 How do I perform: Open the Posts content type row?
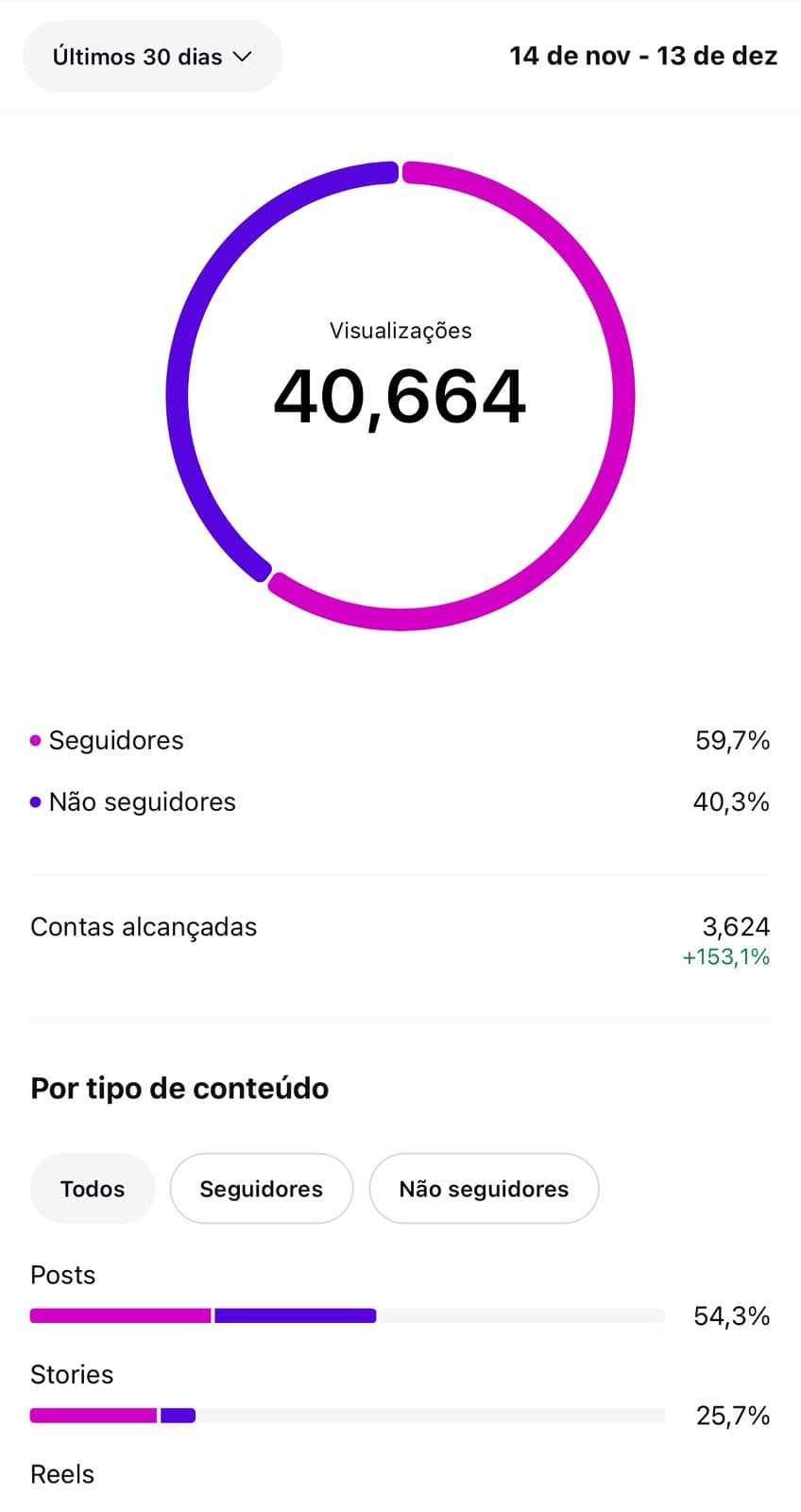coord(62,1275)
